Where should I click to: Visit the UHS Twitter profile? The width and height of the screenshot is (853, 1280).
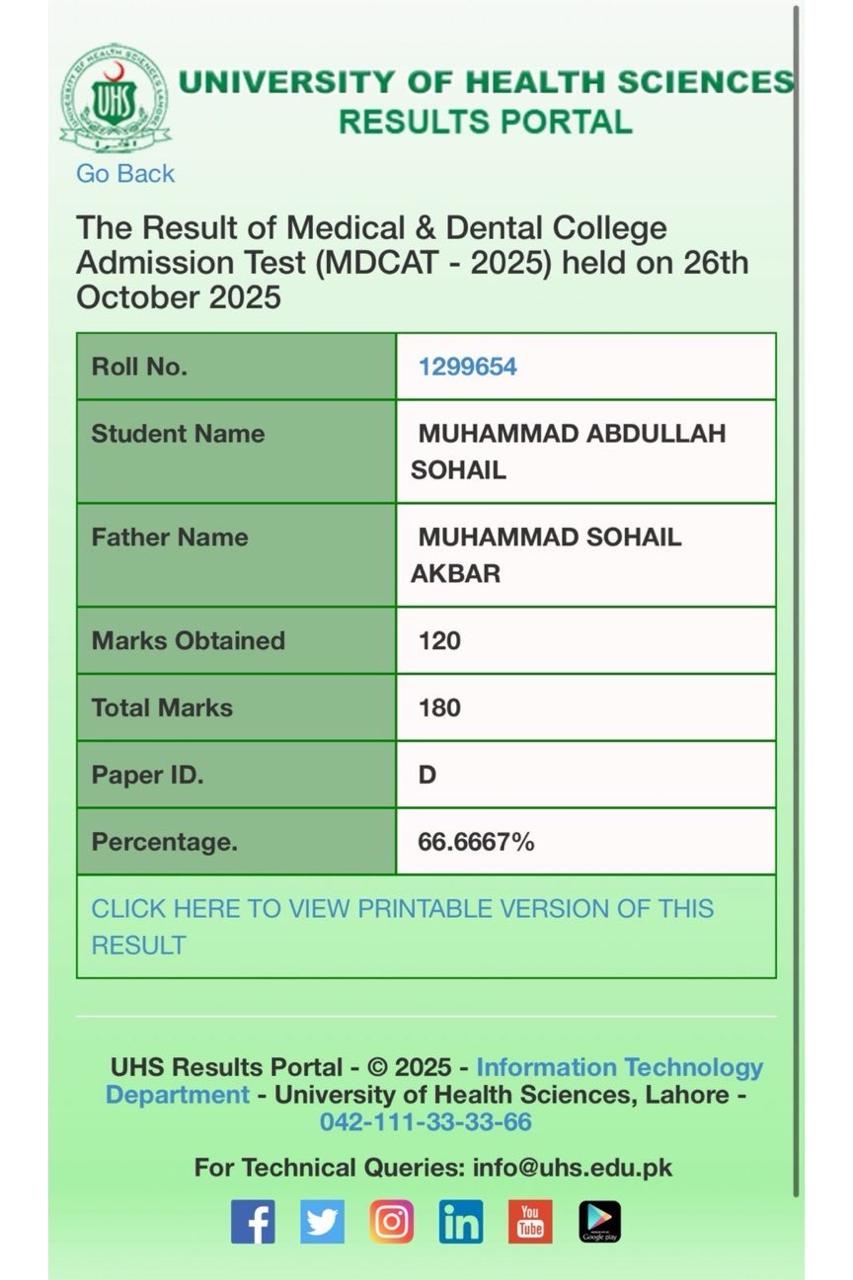(x=322, y=1222)
